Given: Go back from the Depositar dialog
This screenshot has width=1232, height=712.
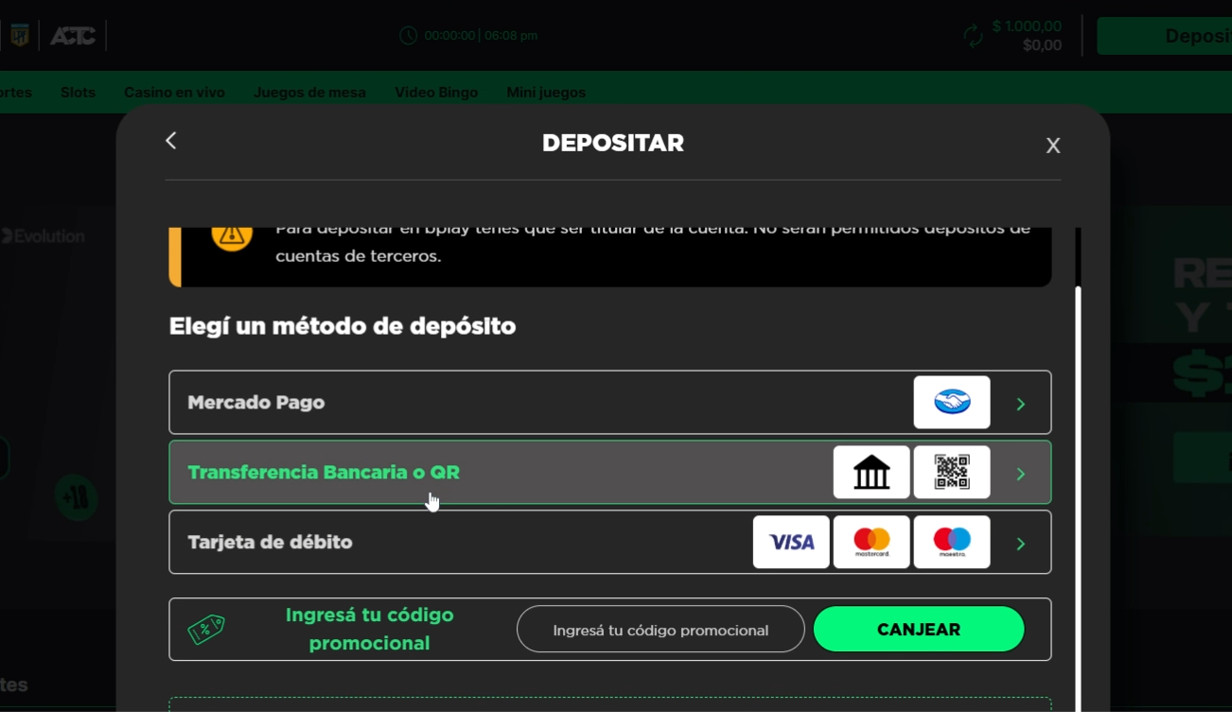Looking at the screenshot, I should (x=171, y=141).
